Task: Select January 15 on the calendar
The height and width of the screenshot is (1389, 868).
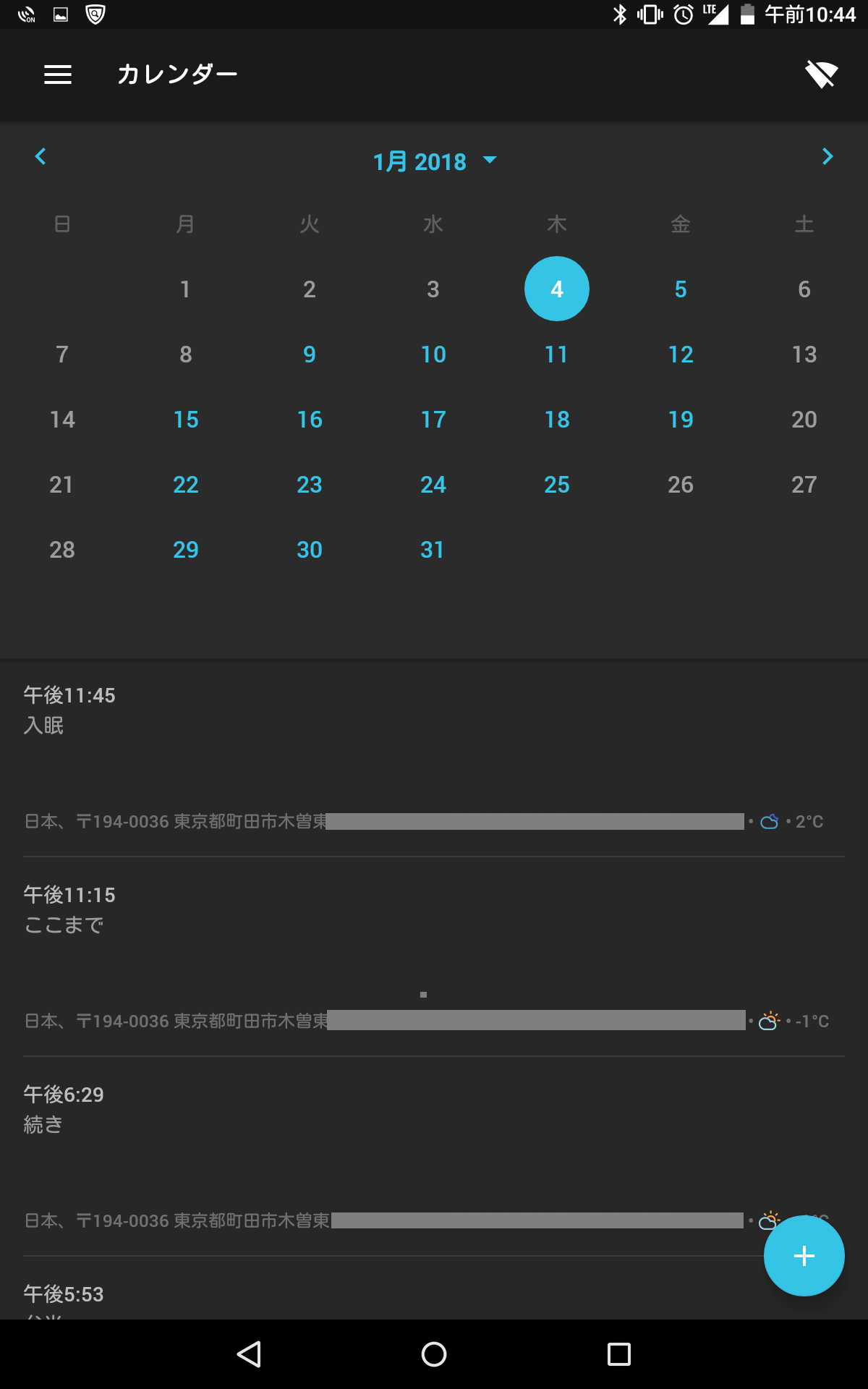Action: click(x=185, y=419)
